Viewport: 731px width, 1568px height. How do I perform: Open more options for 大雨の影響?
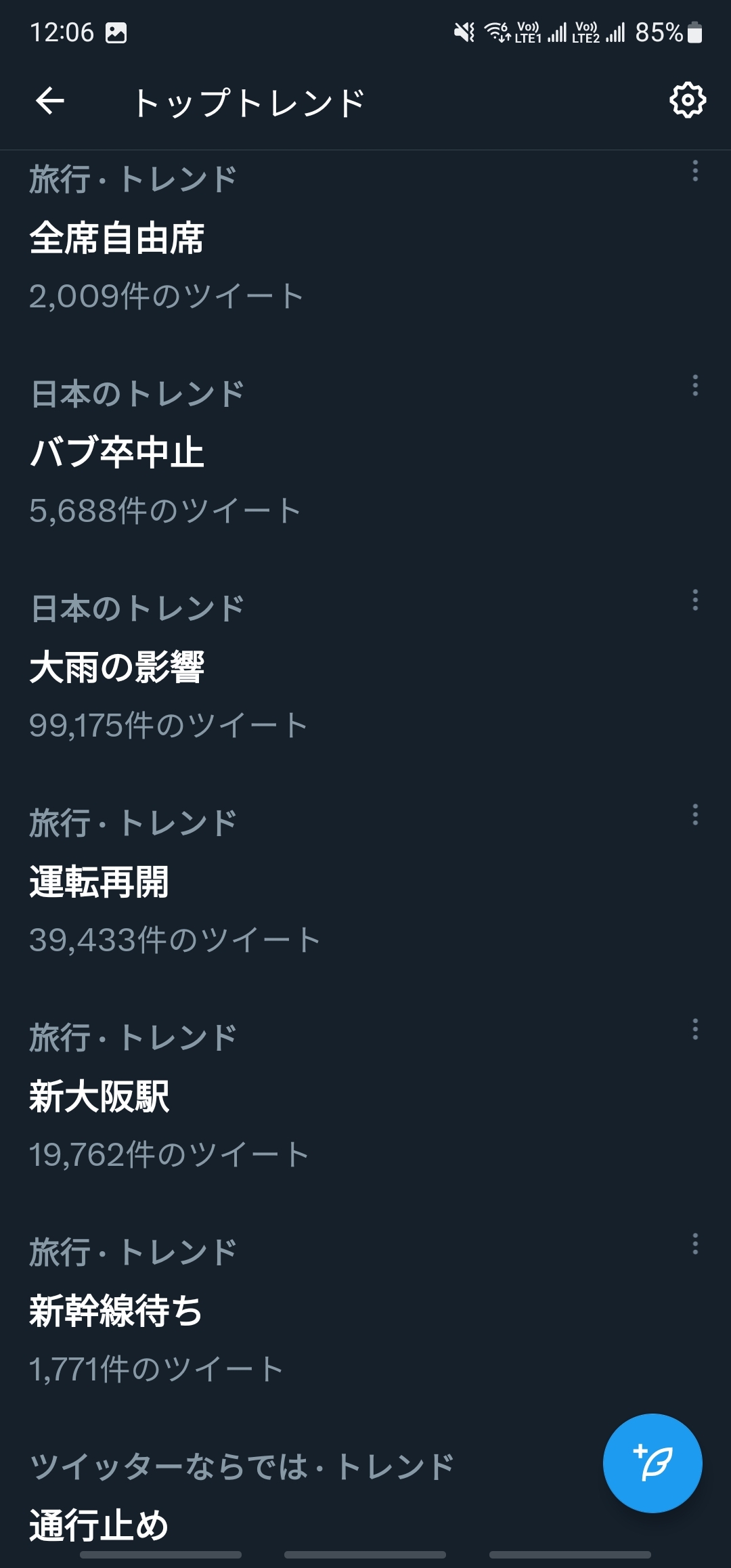pos(695,600)
